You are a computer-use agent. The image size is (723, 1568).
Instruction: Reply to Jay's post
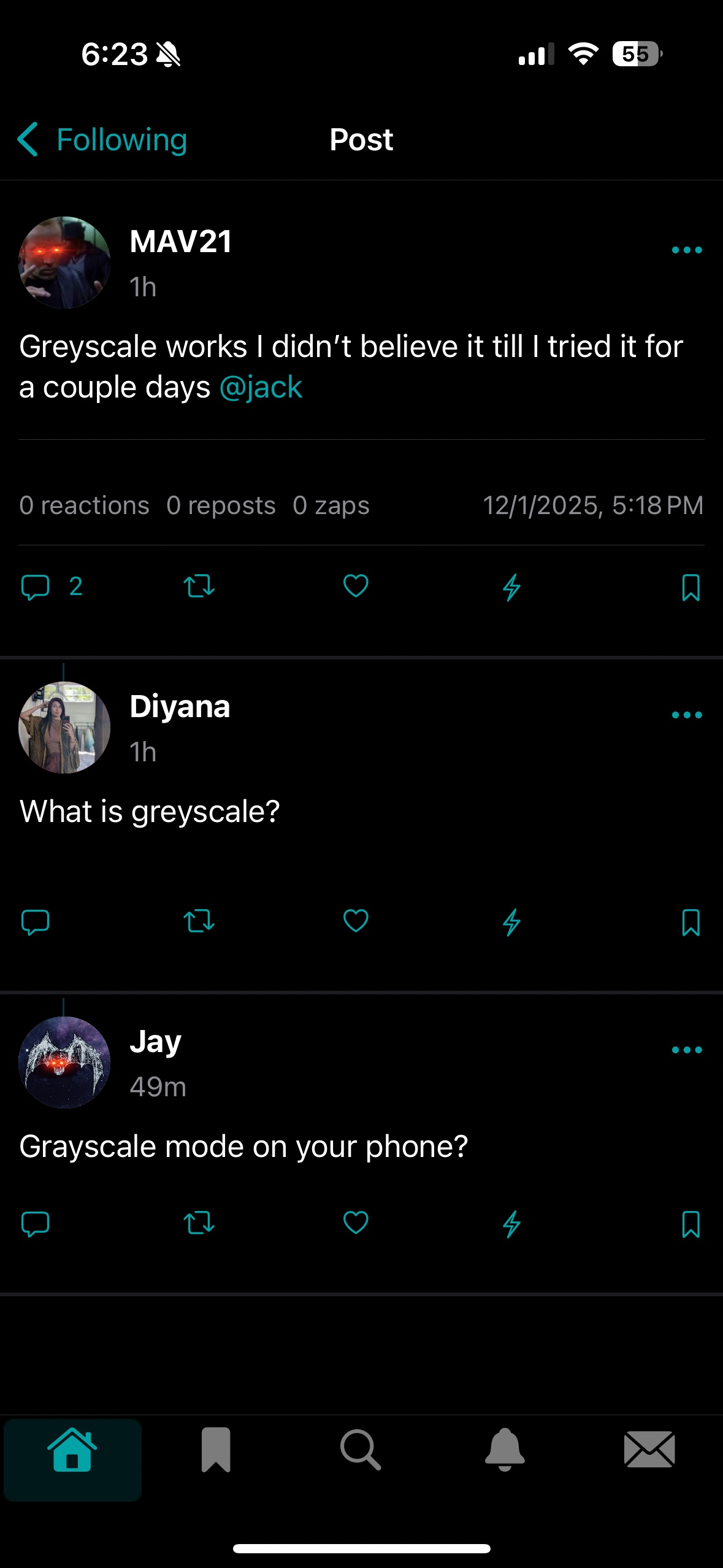point(36,1223)
